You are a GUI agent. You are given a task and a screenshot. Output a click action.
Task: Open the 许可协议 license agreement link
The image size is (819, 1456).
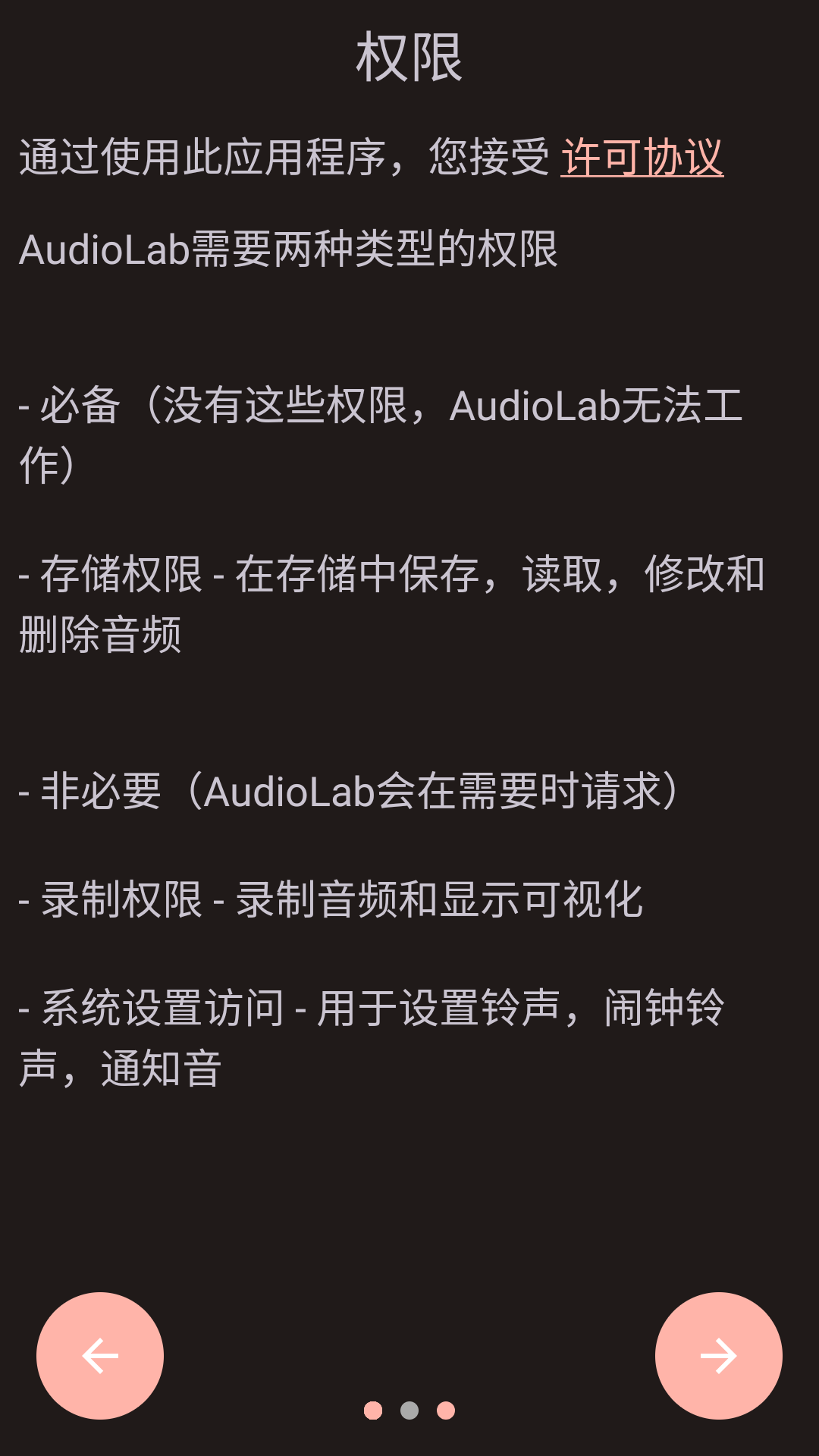(x=642, y=158)
